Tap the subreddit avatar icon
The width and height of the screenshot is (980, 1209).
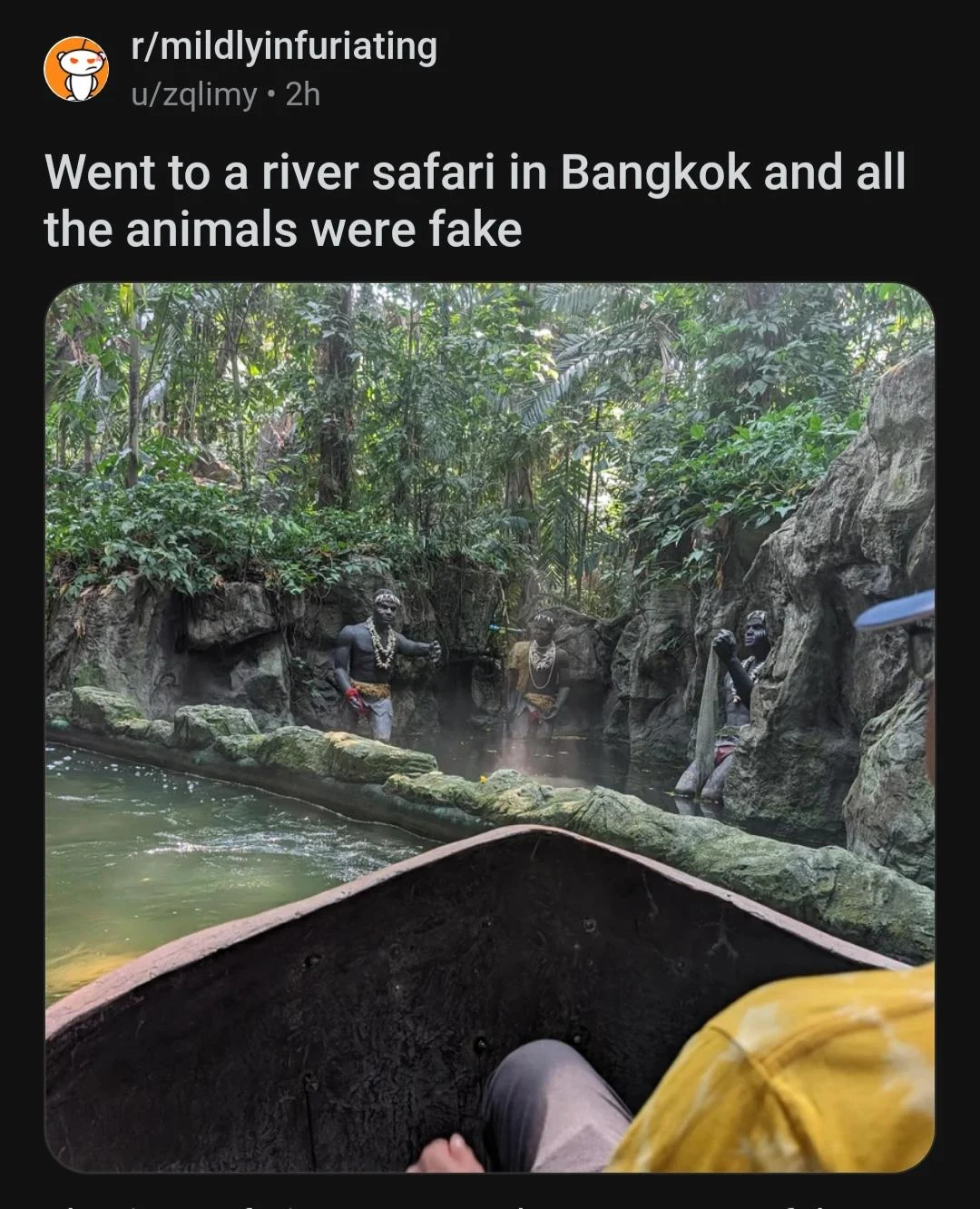click(76, 69)
